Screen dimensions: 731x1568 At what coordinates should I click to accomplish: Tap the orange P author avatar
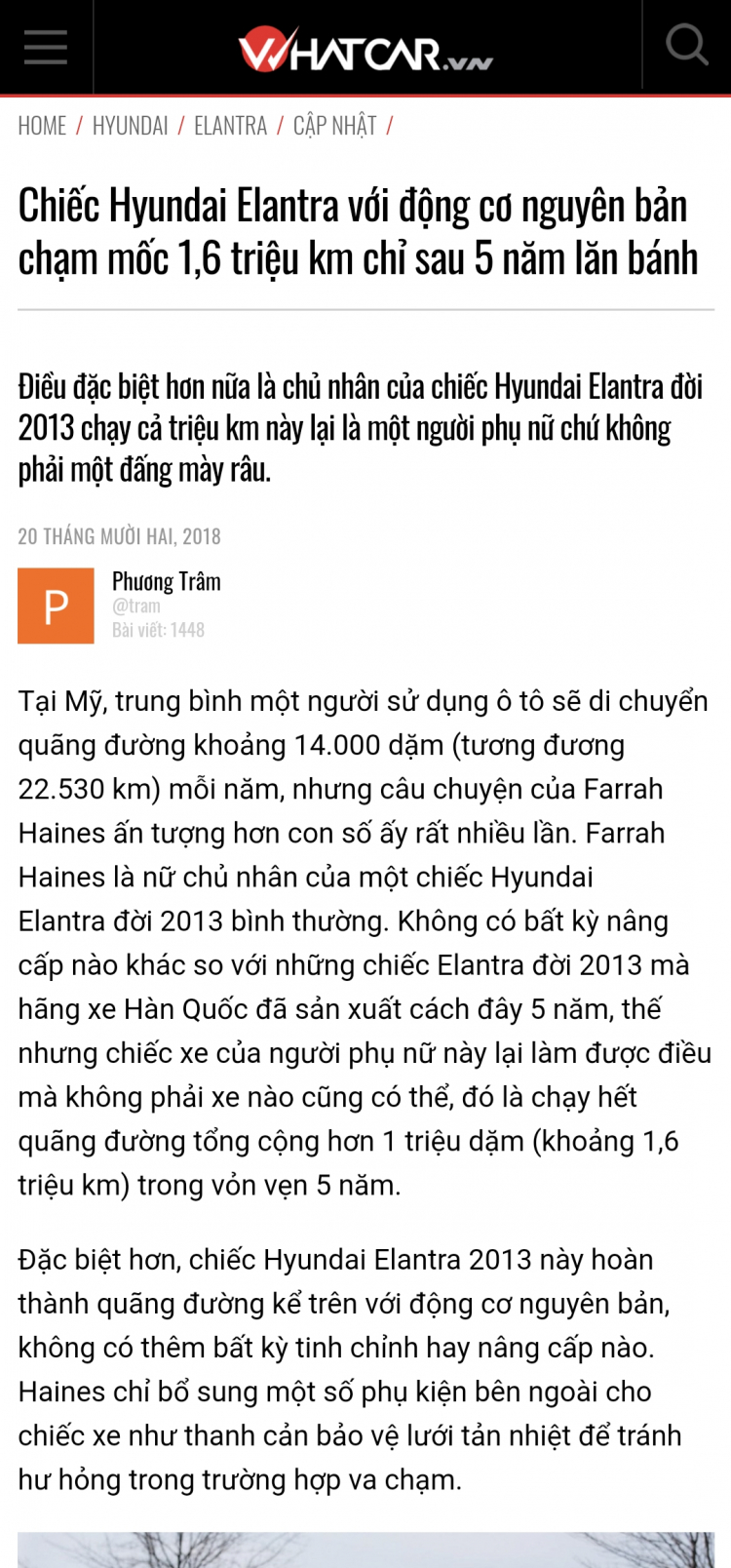[56, 606]
